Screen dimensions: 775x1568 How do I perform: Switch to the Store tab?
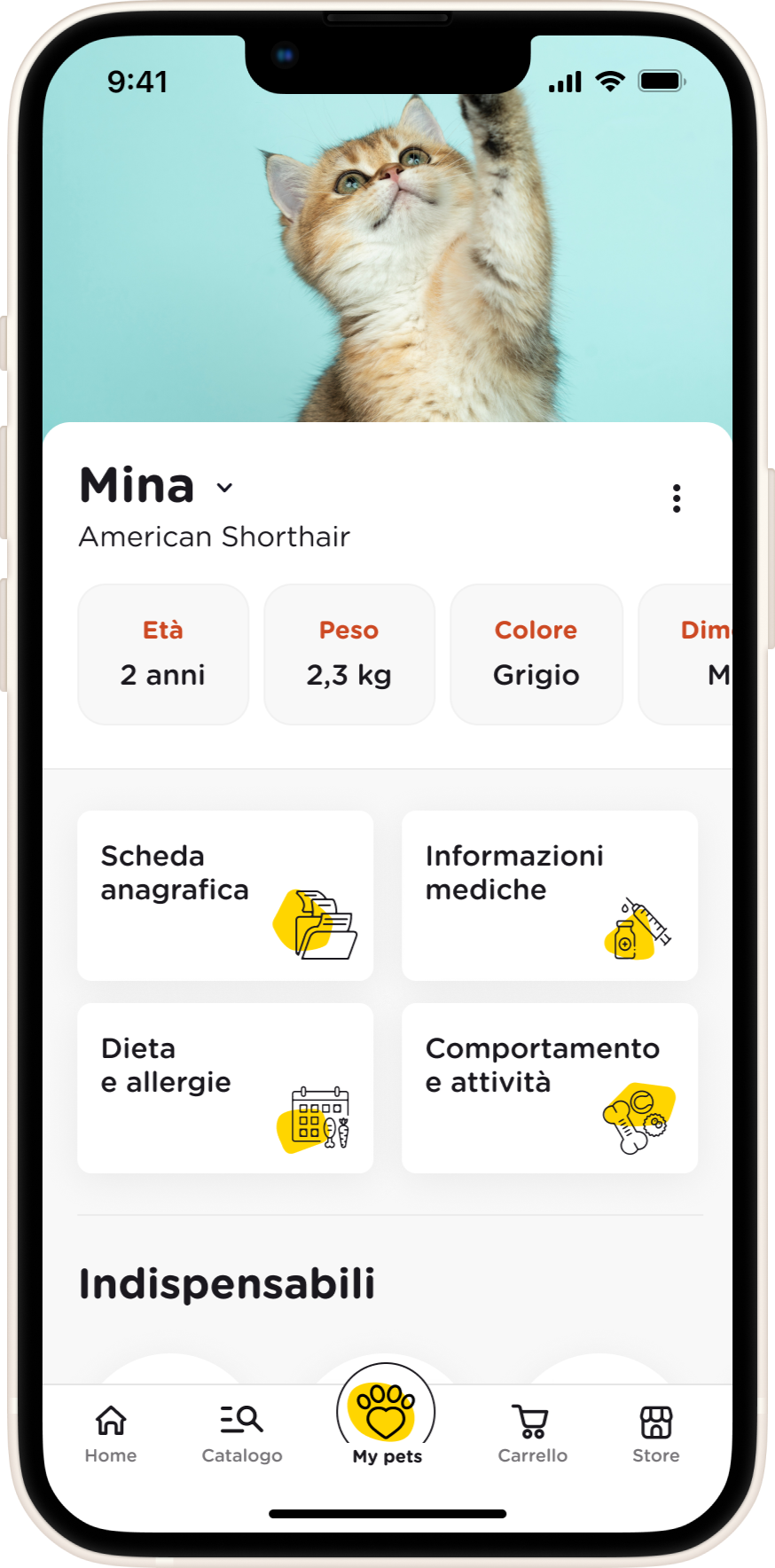656,1433
